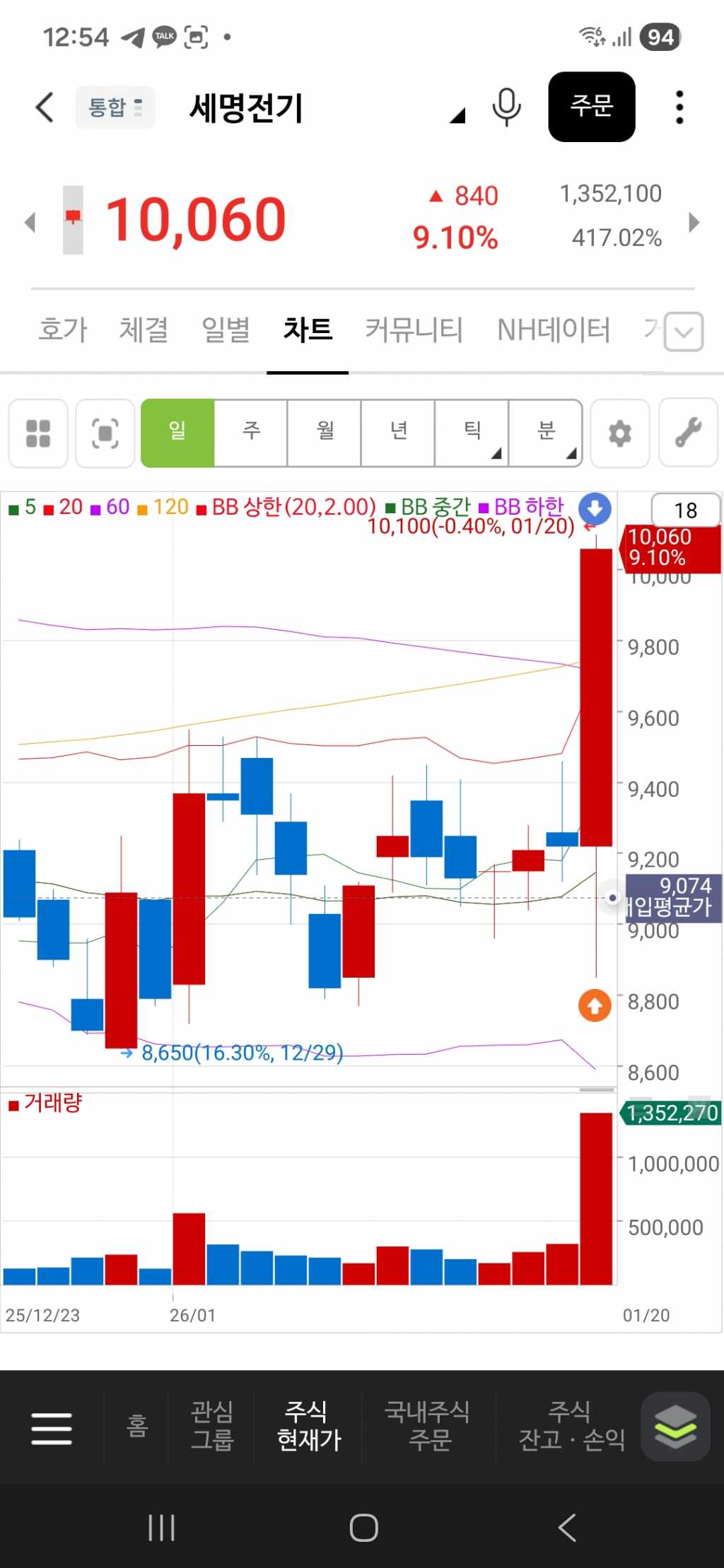The height and width of the screenshot is (1568, 724).
Task: Open the 일별 tab
Action: 226,329
